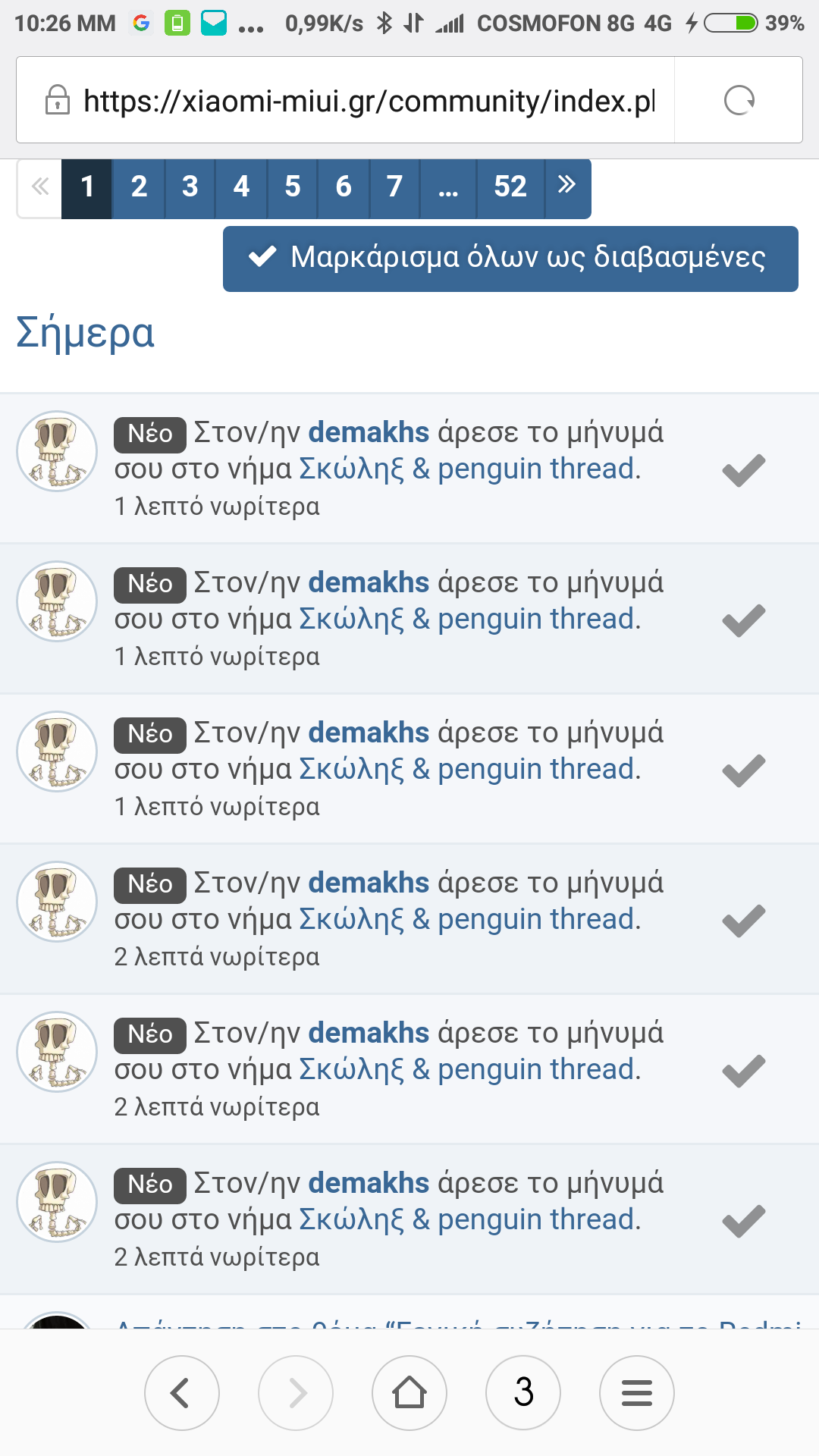Select page 6 in pagination
The height and width of the screenshot is (1456, 819).
click(344, 187)
